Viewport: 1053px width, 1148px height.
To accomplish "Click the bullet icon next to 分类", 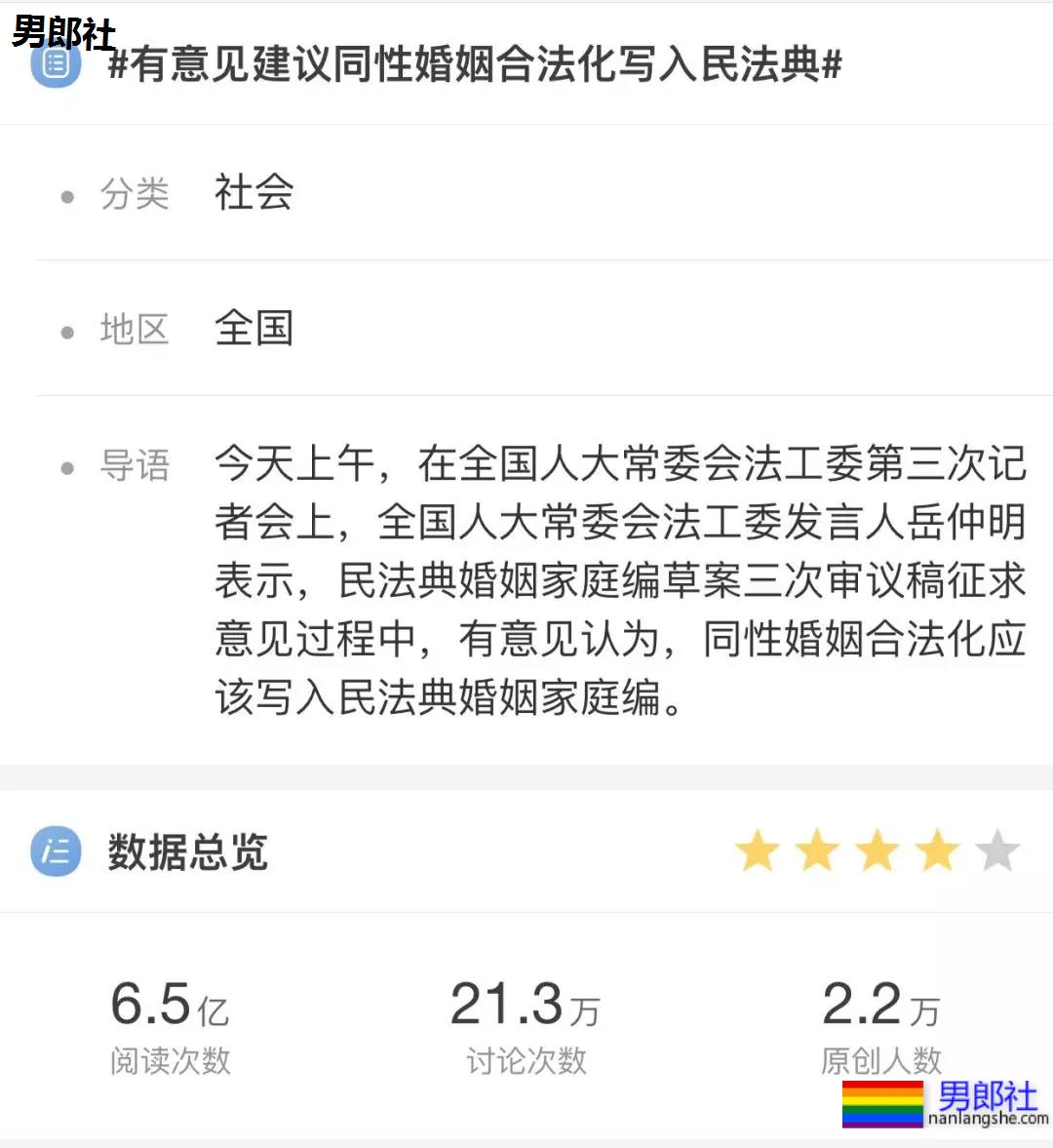I will 67,196.
